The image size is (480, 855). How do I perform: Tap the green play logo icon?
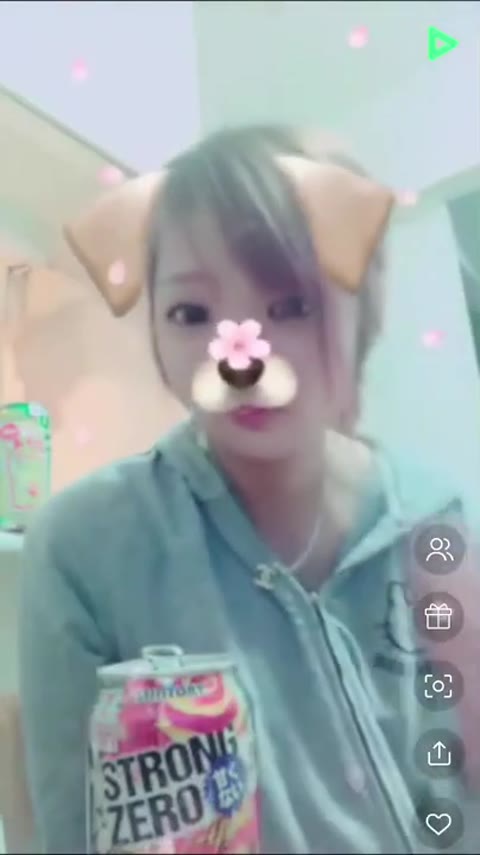pos(442,43)
